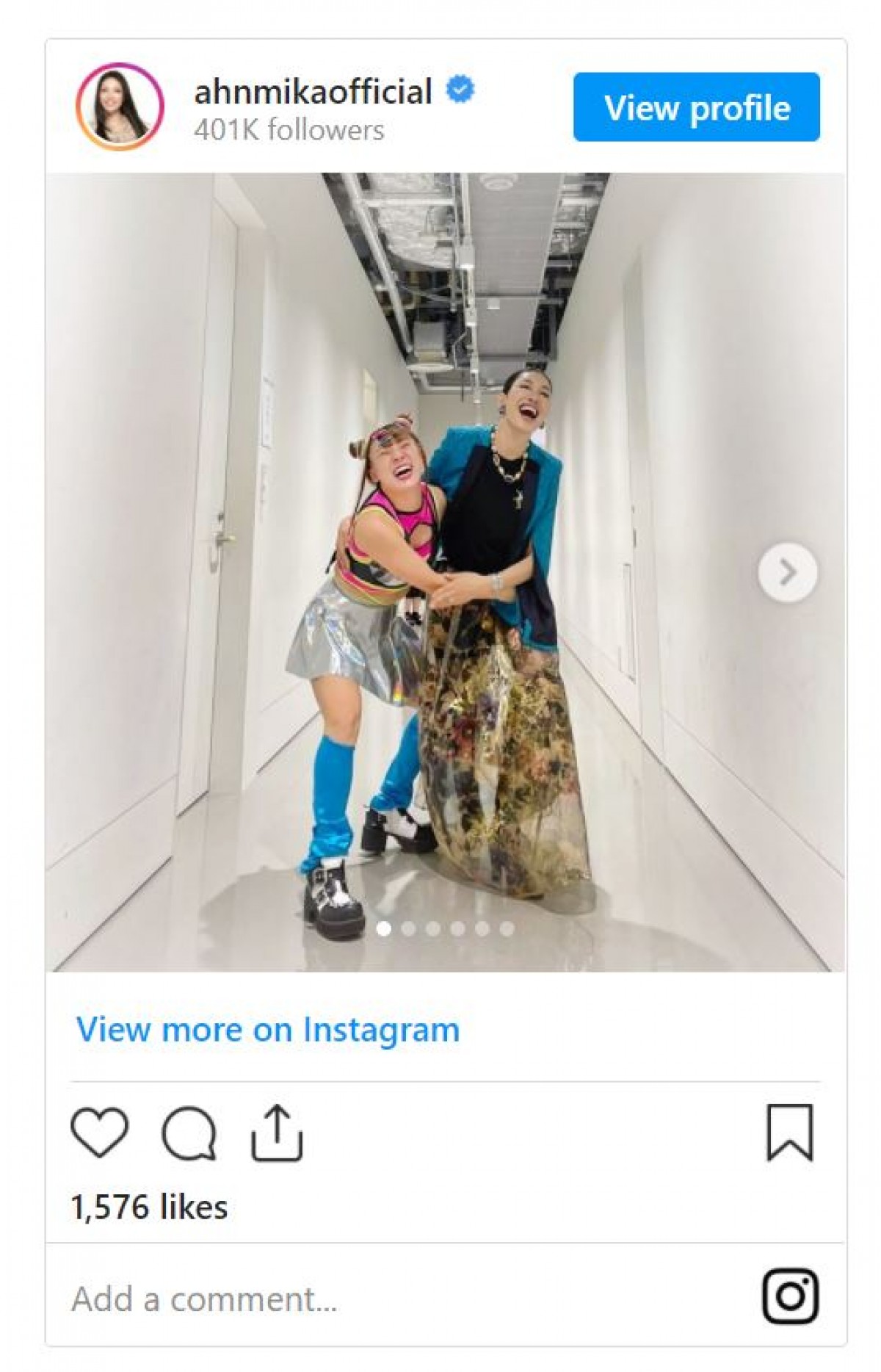881x1372 pixels.
Task: Save the post with the bookmark icon
Action: tap(790, 1133)
